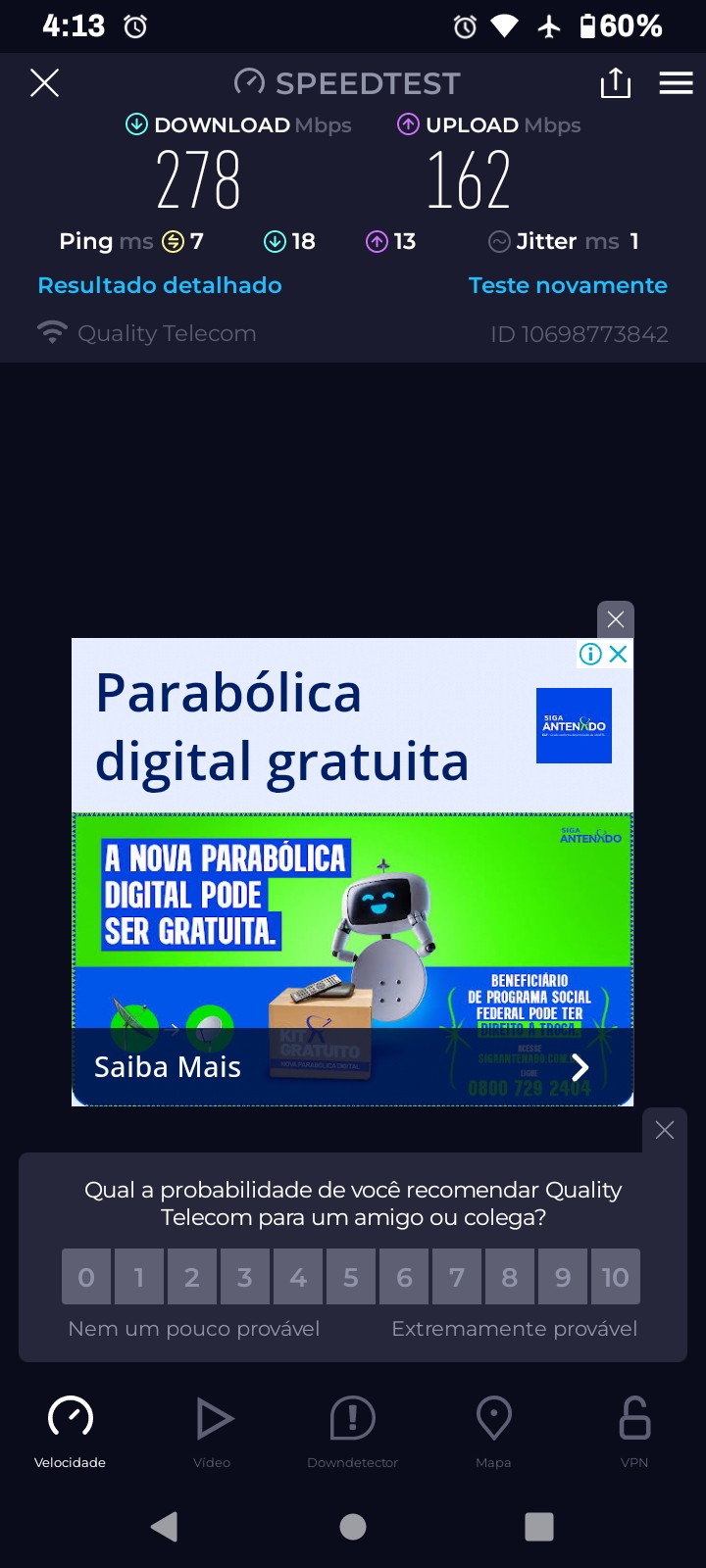Screen dimensions: 706x1568
Task: Select 8 as recommendation score
Action: (x=510, y=1277)
